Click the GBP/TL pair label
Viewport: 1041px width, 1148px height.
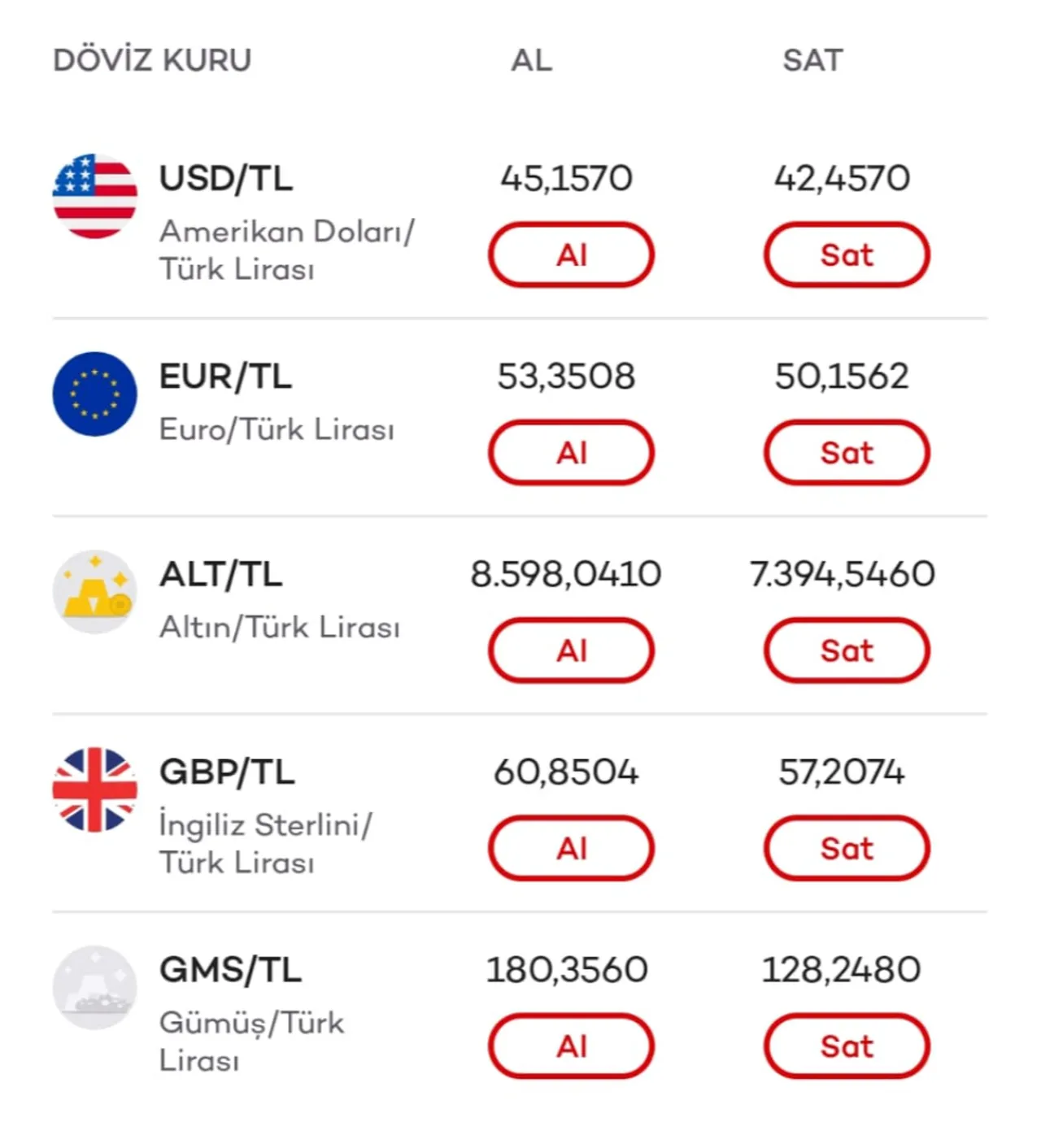[228, 772]
